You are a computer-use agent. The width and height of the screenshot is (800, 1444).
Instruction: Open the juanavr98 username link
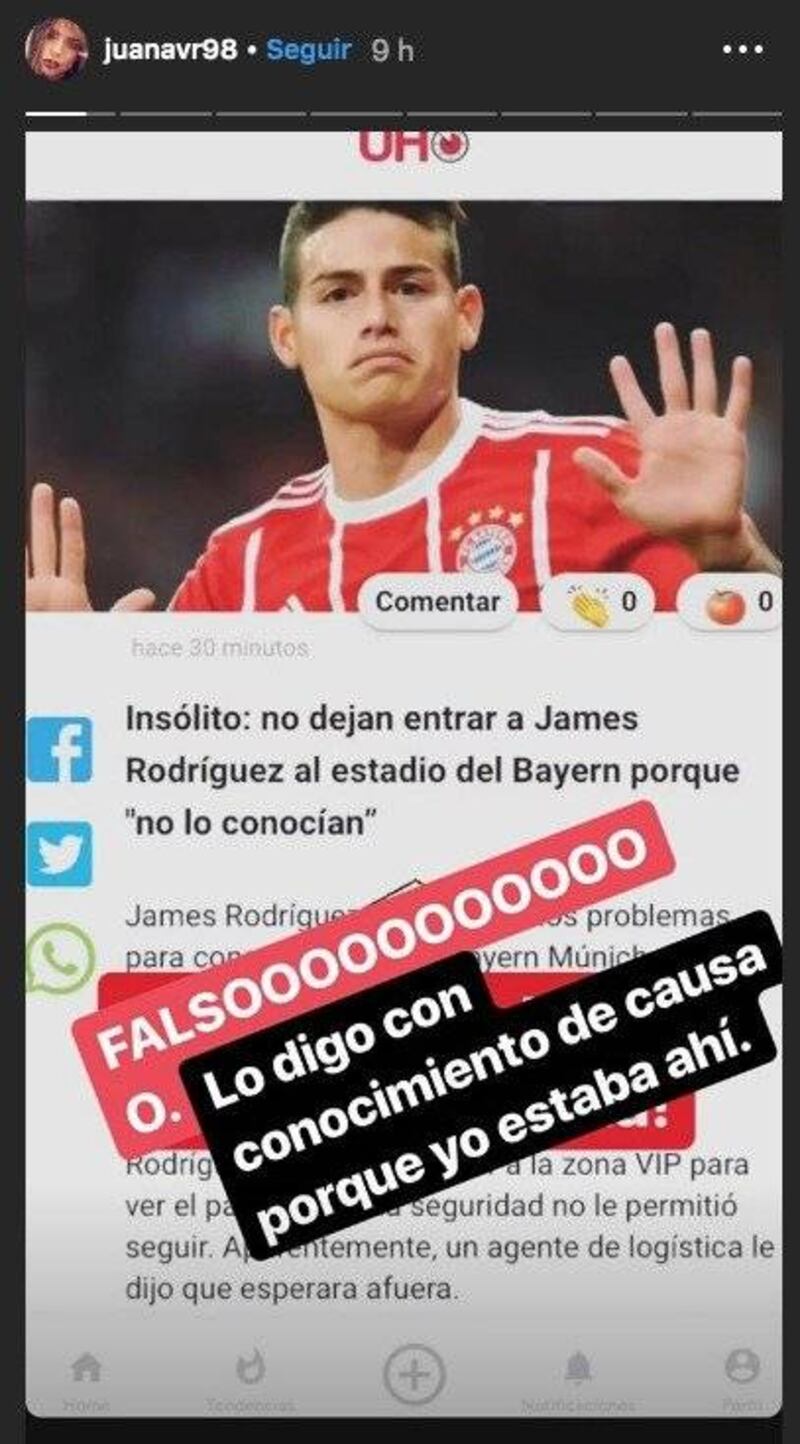click(x=169, y=51)
